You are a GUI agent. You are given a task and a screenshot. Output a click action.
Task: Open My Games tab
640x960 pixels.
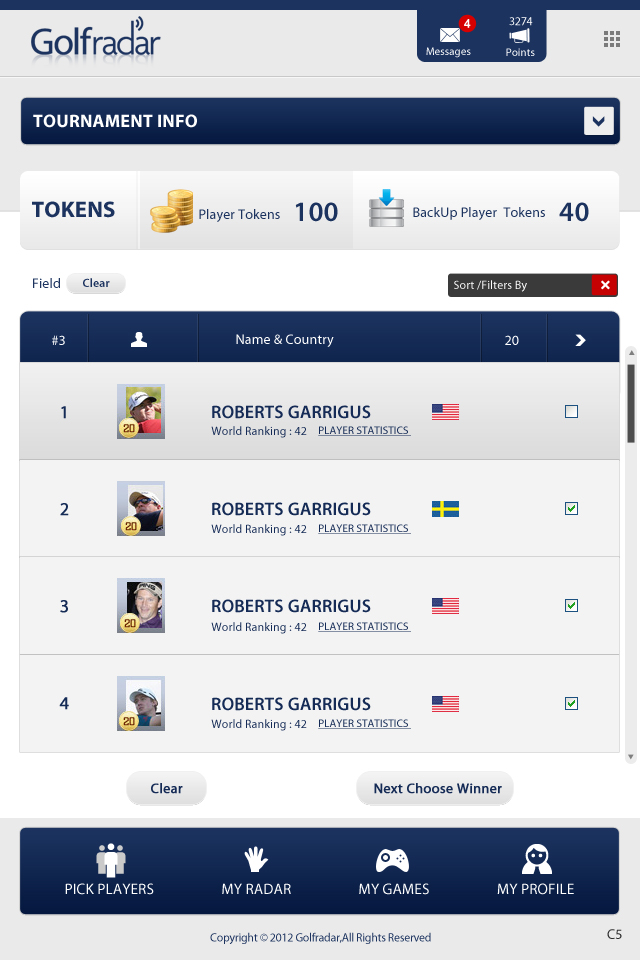(x=393, y=870)
